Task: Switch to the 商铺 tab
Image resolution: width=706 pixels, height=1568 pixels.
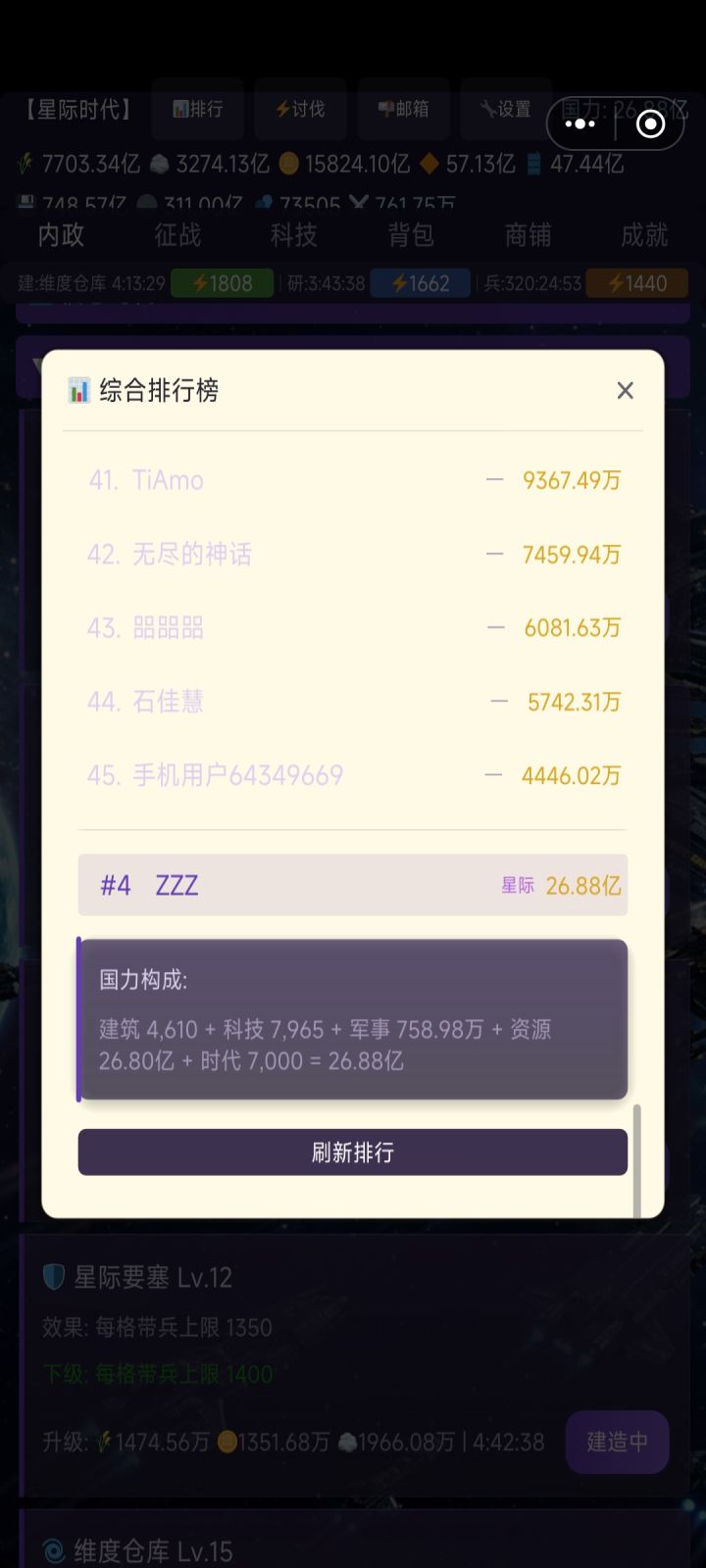Action: (x=528, y=235)
